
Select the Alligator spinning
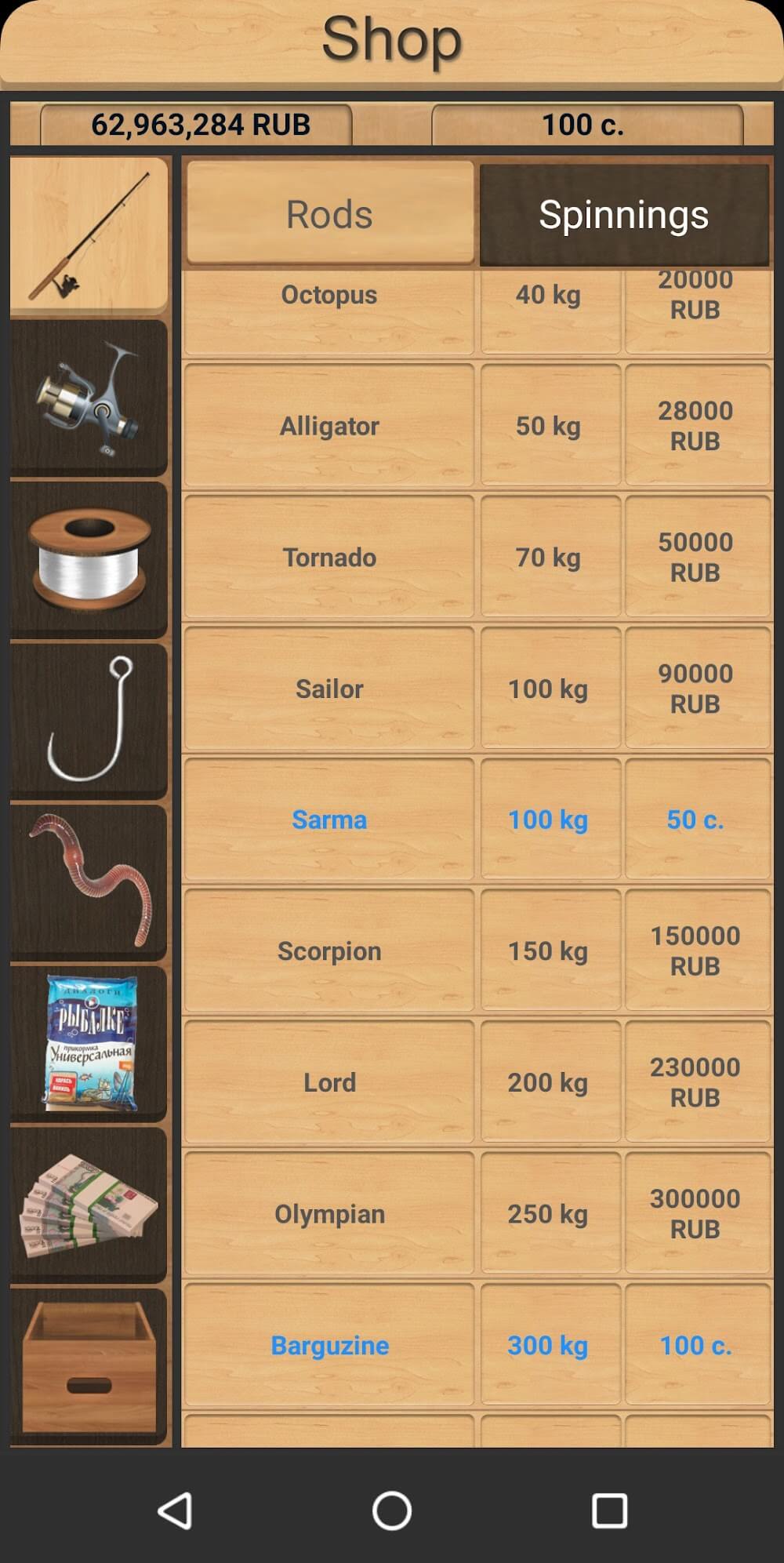(329, 426)
